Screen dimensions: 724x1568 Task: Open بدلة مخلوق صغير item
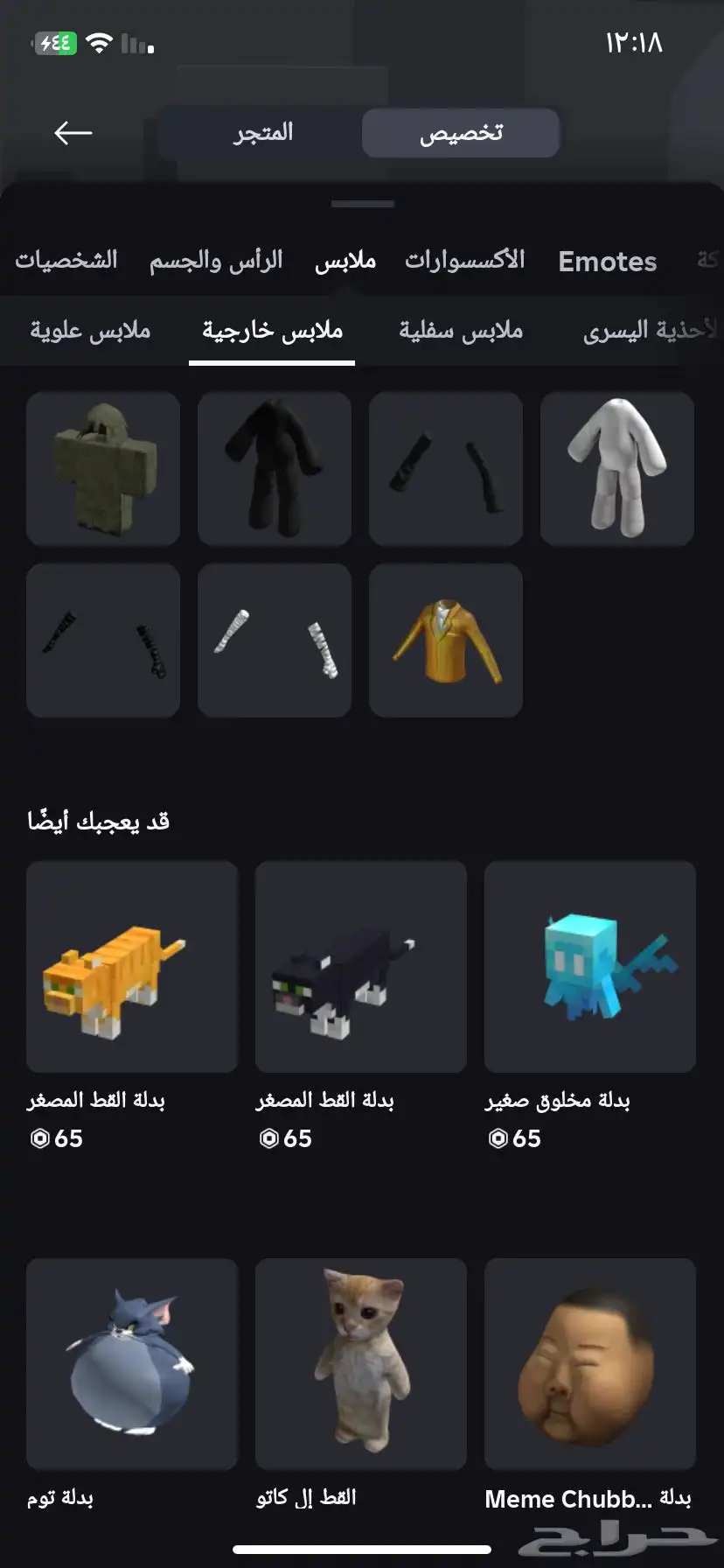tap(590, 967)
